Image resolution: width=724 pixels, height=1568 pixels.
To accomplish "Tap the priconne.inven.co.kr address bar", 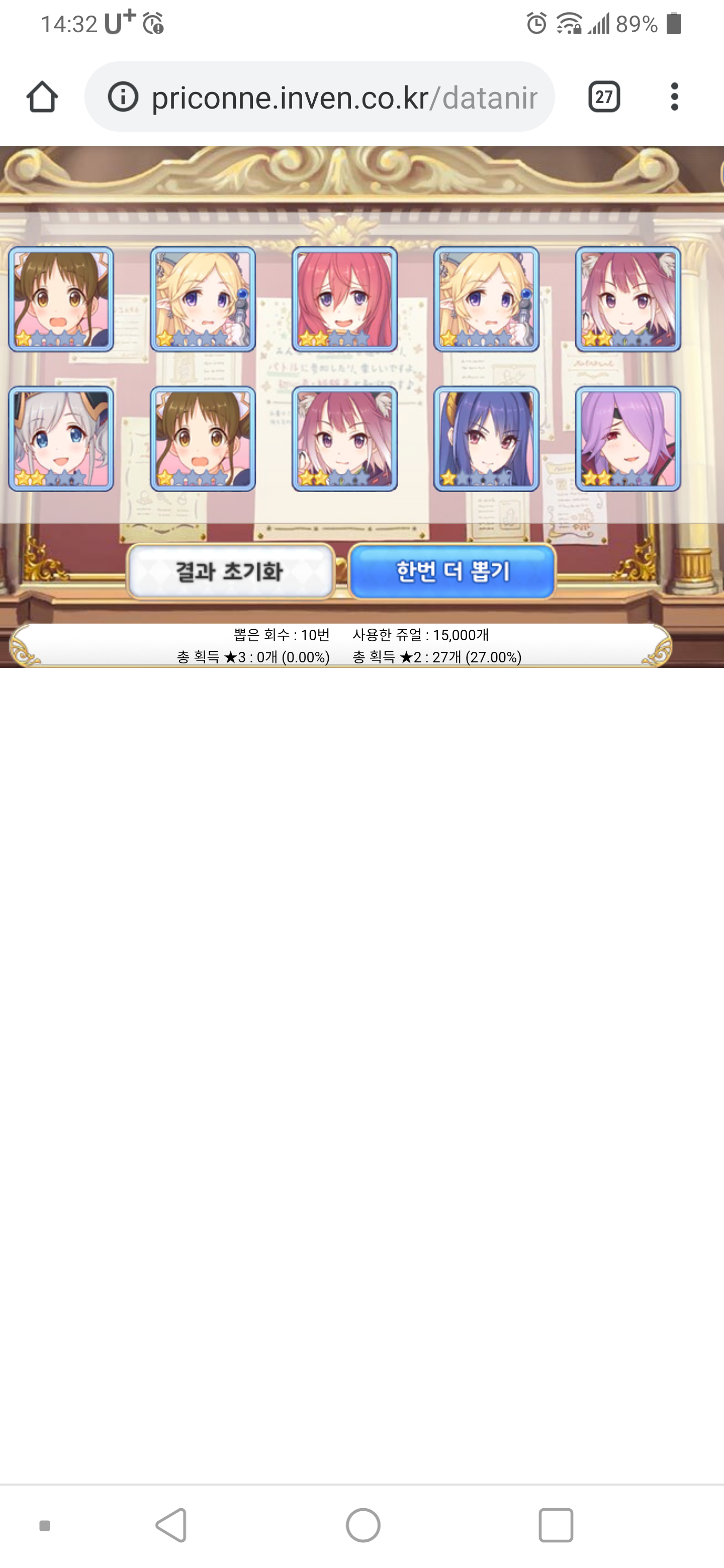I will click(344, 97).
